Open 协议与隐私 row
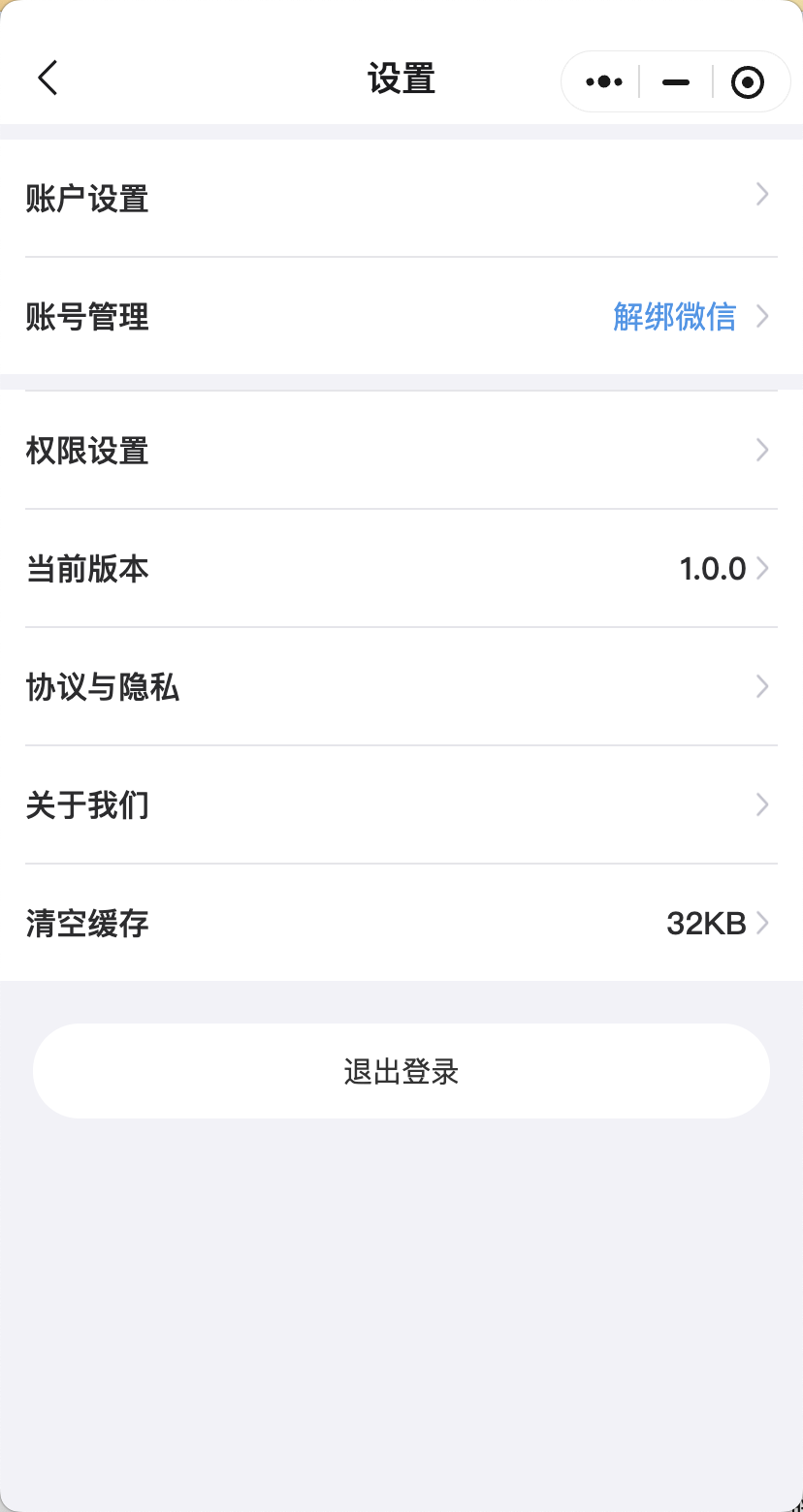This screenshot has height=1512, width=803. pyautogui.click(x=401, y=687)
